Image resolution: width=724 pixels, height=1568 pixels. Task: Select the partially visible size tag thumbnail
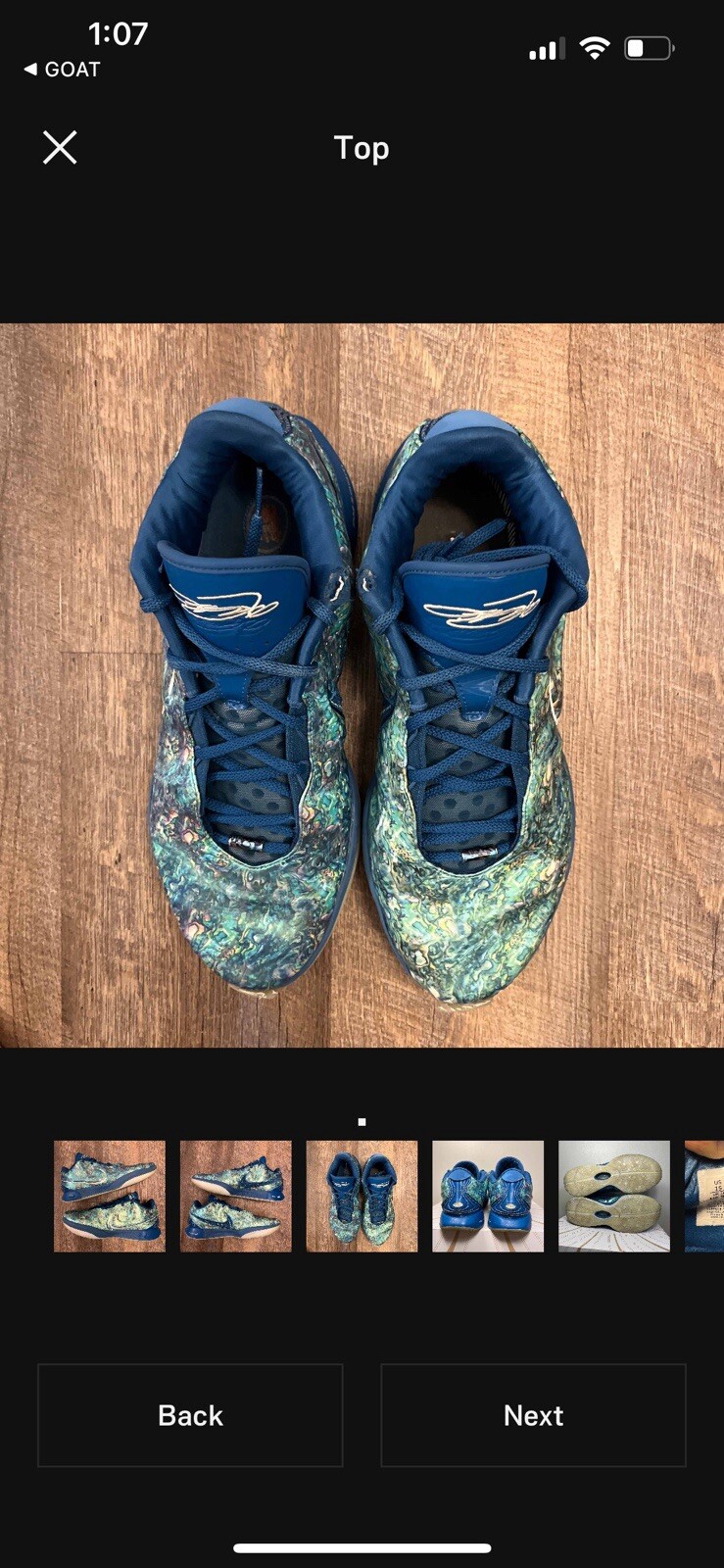705,1196
